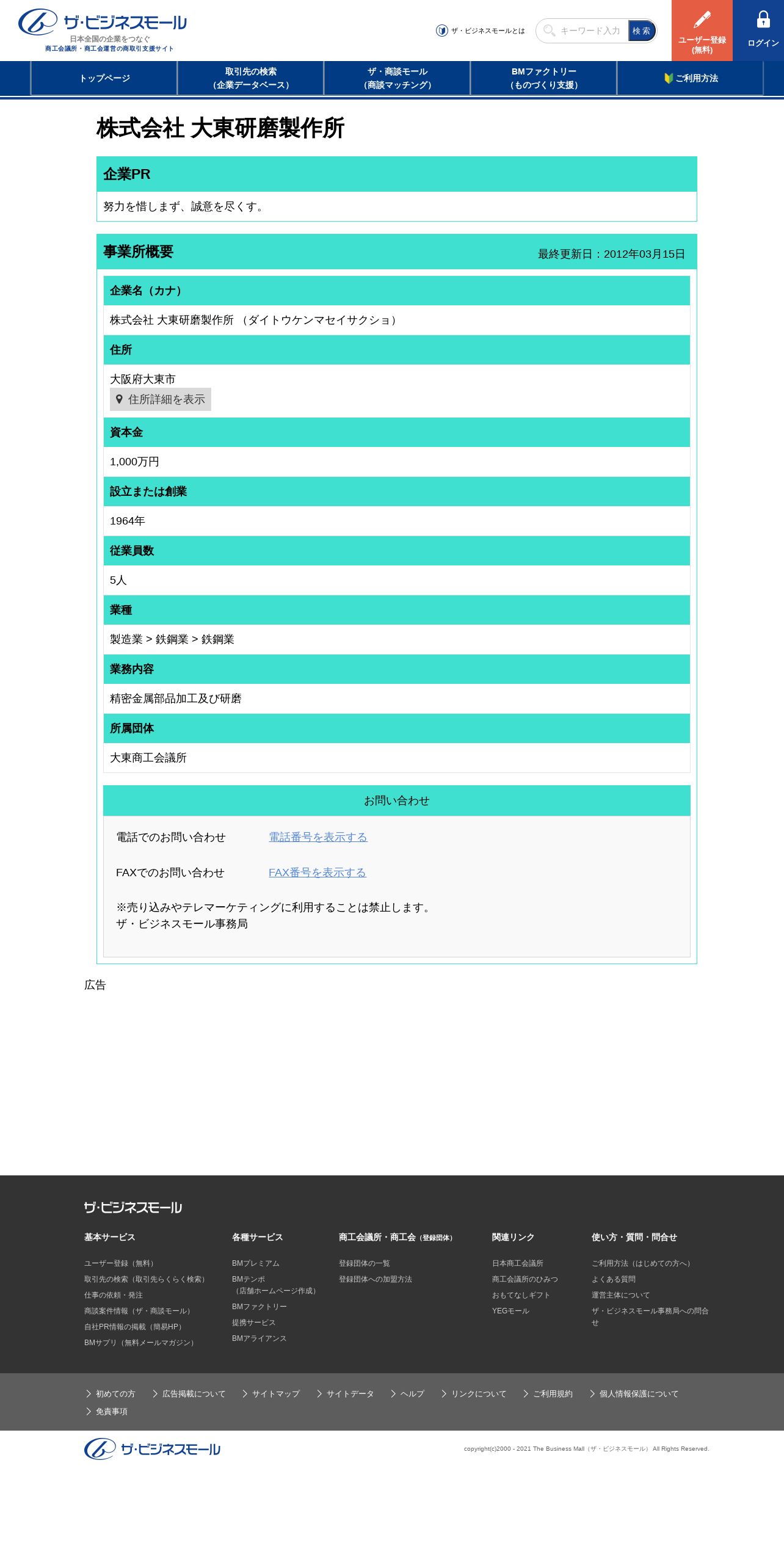Open 登録団体の一覧 in the footer
Screen dimensions: 784x1568
point(364,1263)
